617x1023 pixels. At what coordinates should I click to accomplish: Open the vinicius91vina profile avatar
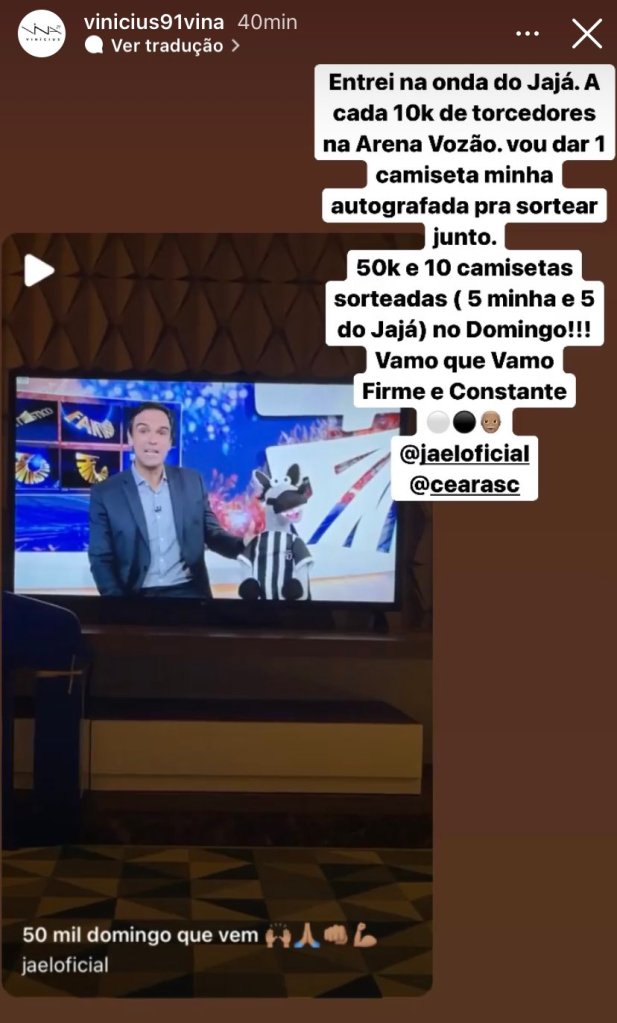tap(42, 34)
